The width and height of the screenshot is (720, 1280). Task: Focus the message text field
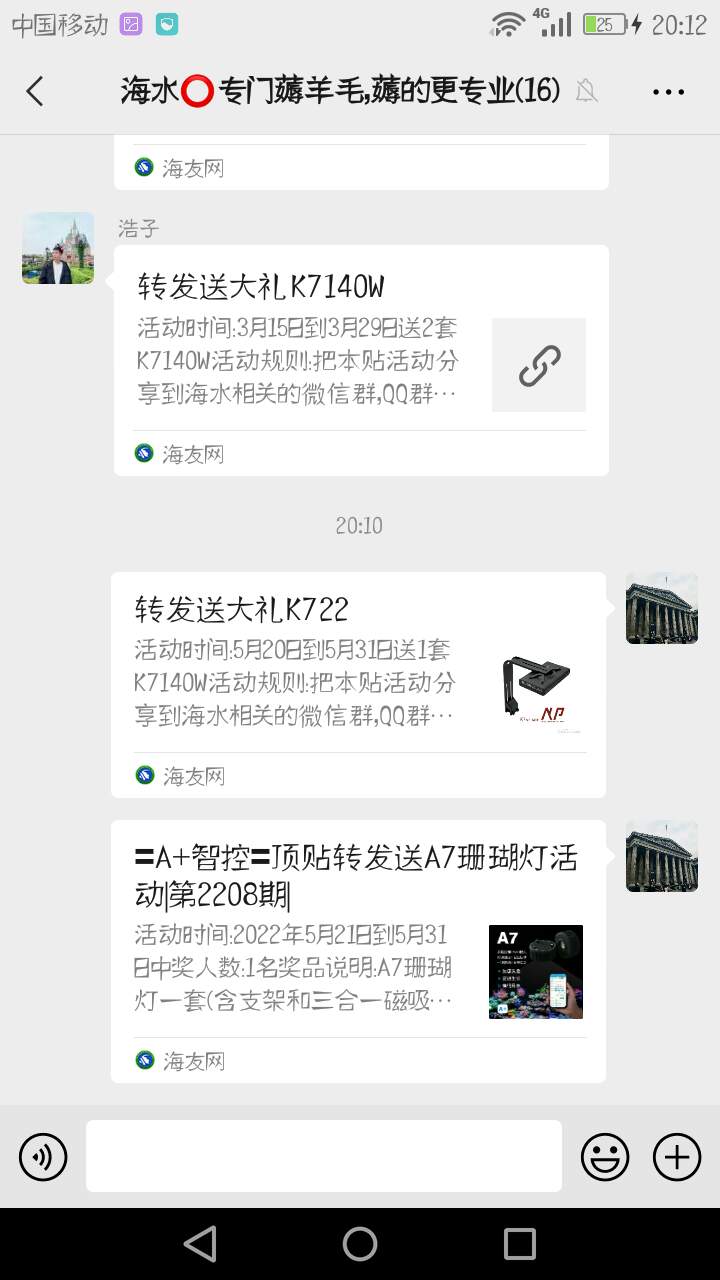323,1156
